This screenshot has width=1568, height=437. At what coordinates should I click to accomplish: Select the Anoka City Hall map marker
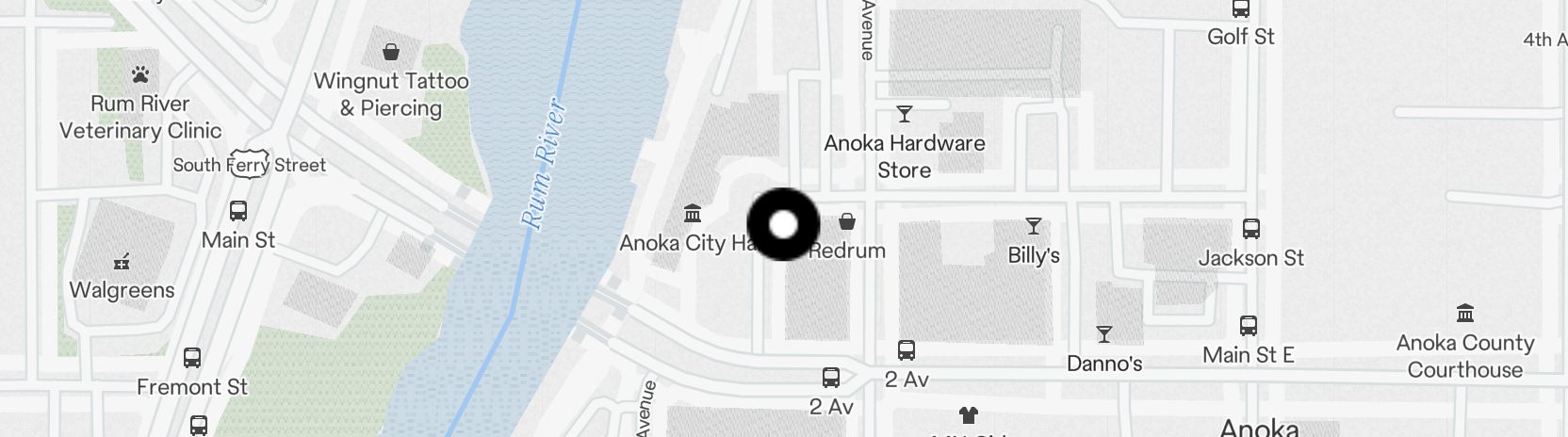(x=693, y=214)
